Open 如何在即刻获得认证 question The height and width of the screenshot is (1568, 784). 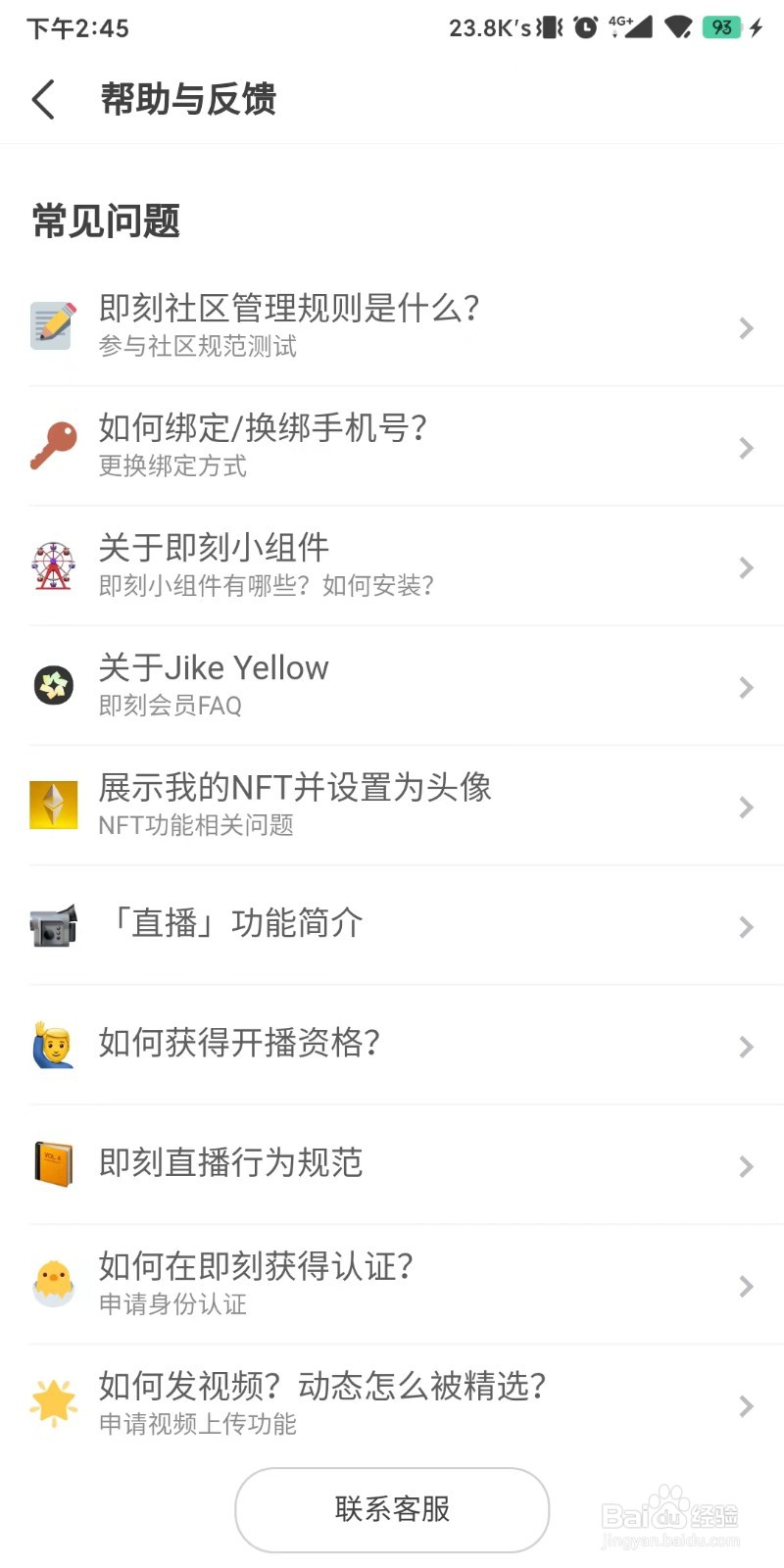click(x=392, y=1284)
